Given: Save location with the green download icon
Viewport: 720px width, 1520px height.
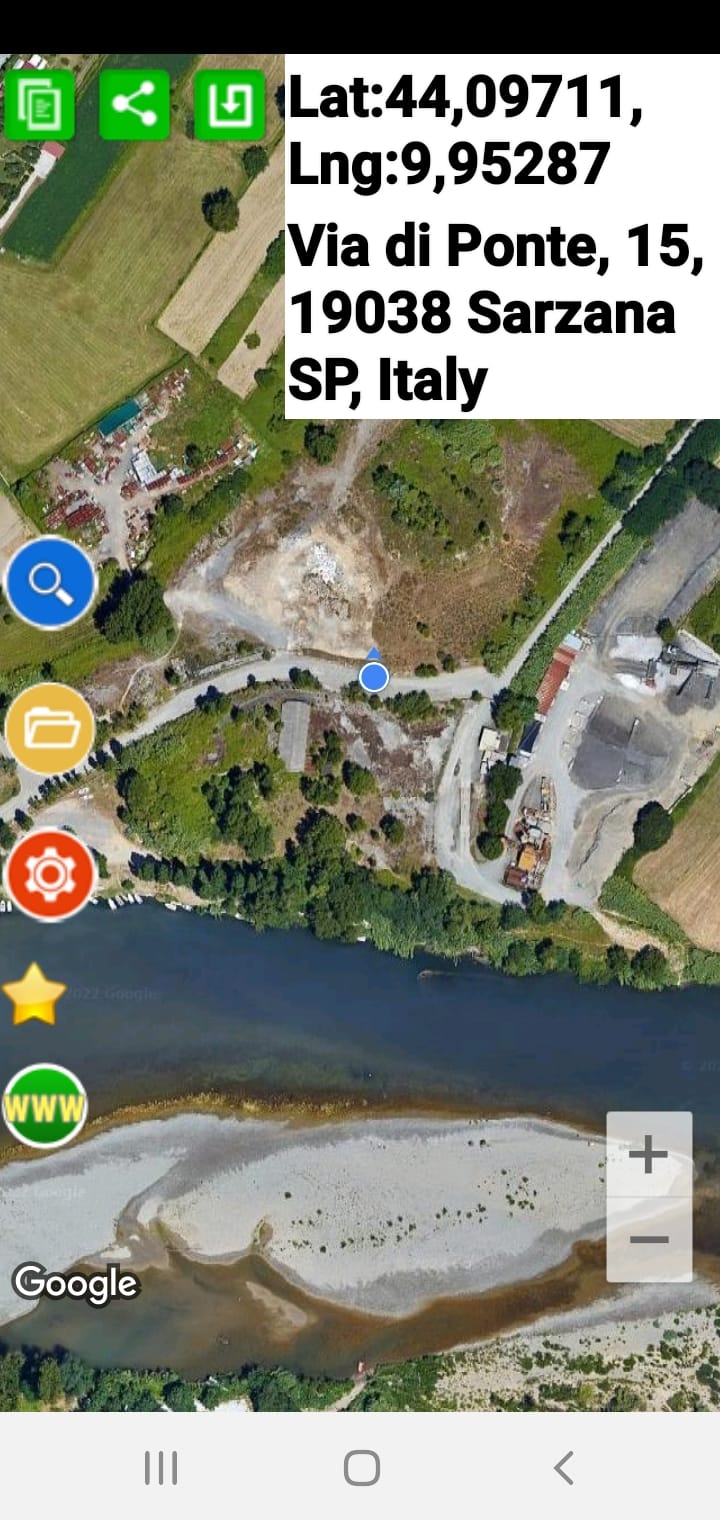Looking at the screenshot, I should pos(229,105).
